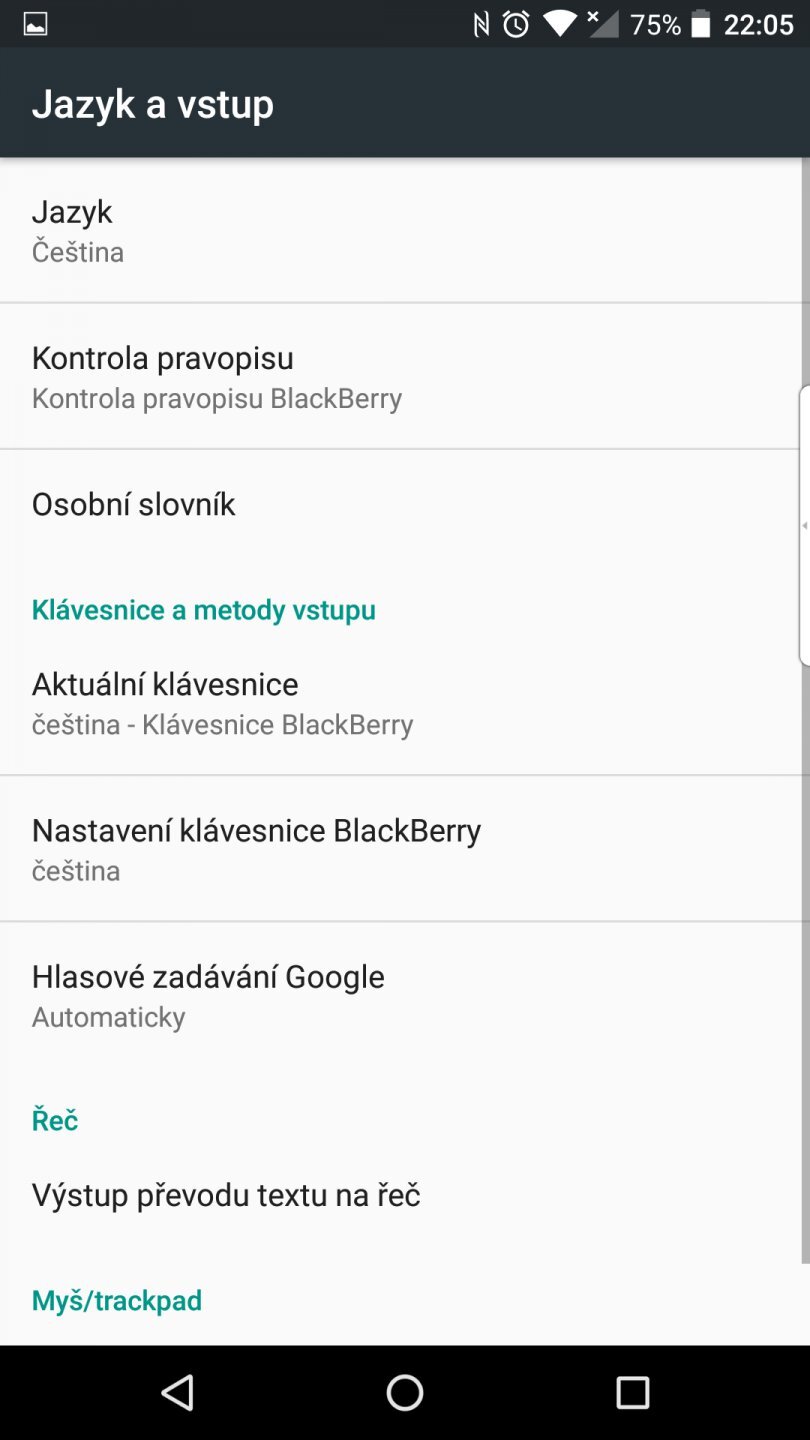The image size is (810, 1440).
Task: Tap the Myš/trackpad section header
Action: click(x=116, y=1299)
